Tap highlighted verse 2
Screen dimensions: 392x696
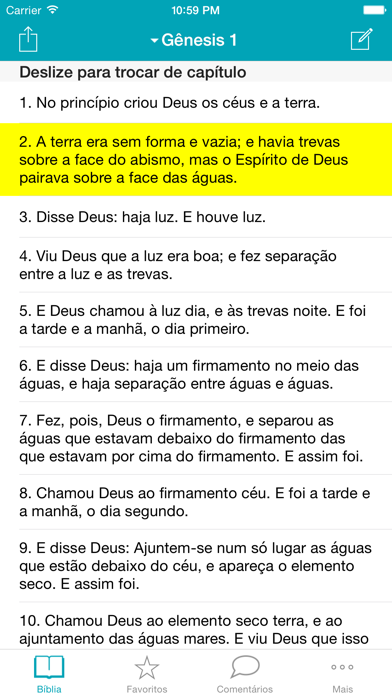tap(196, 160)
